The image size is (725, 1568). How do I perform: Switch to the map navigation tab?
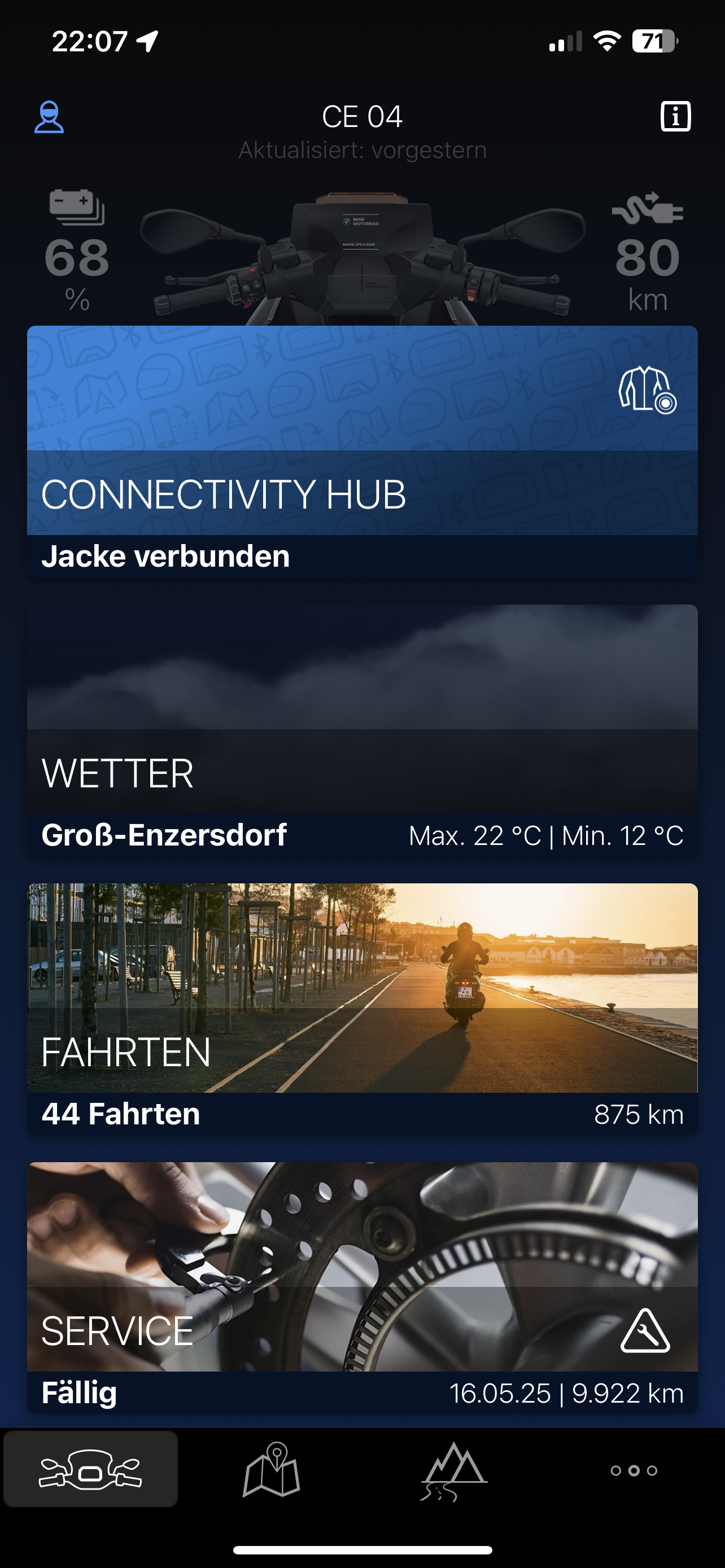click(x=272, y=1470)
